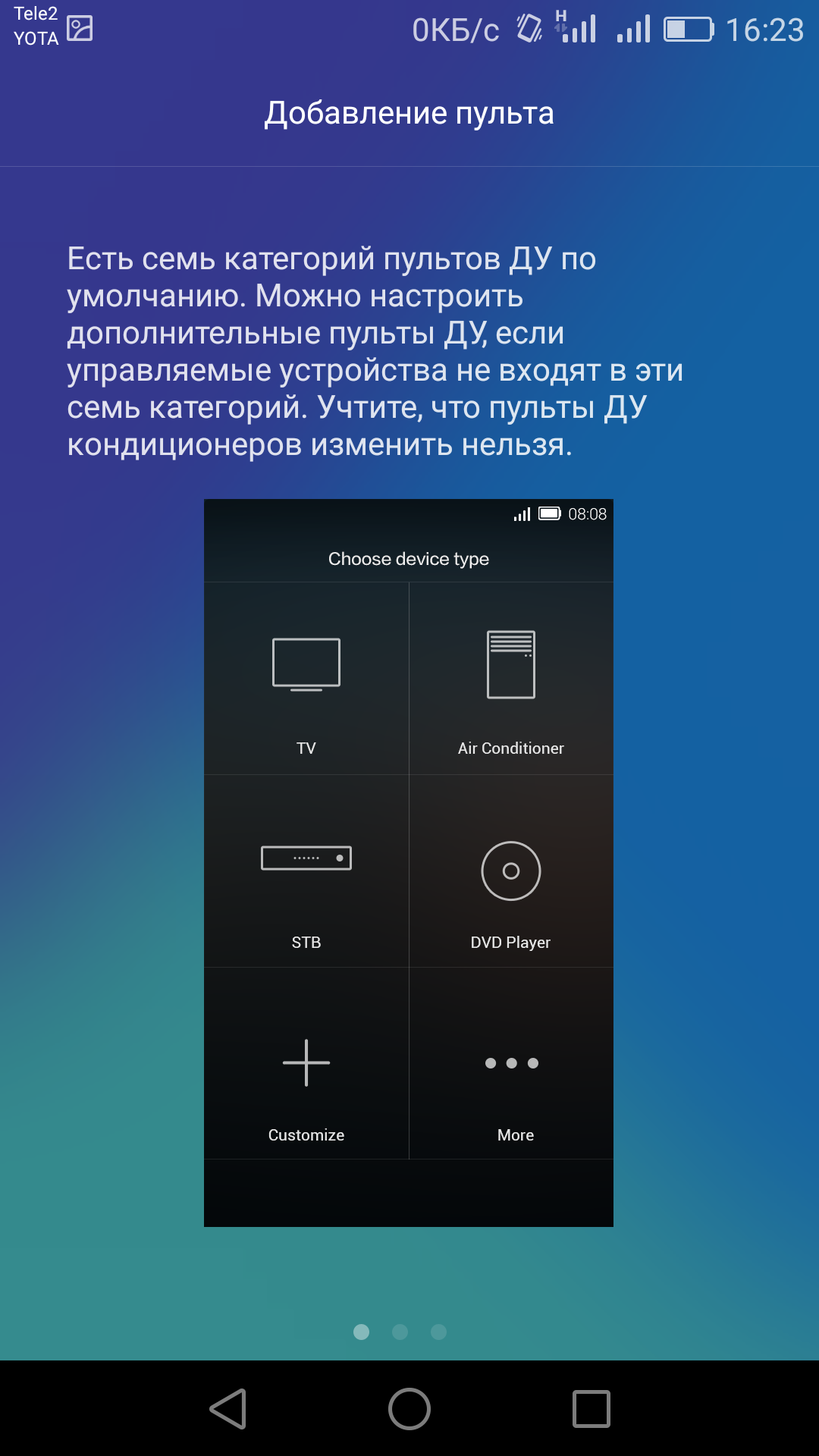Tap the system back button
The width and height of the screenshot is (819, 1456).
[x=227, y=1409]
